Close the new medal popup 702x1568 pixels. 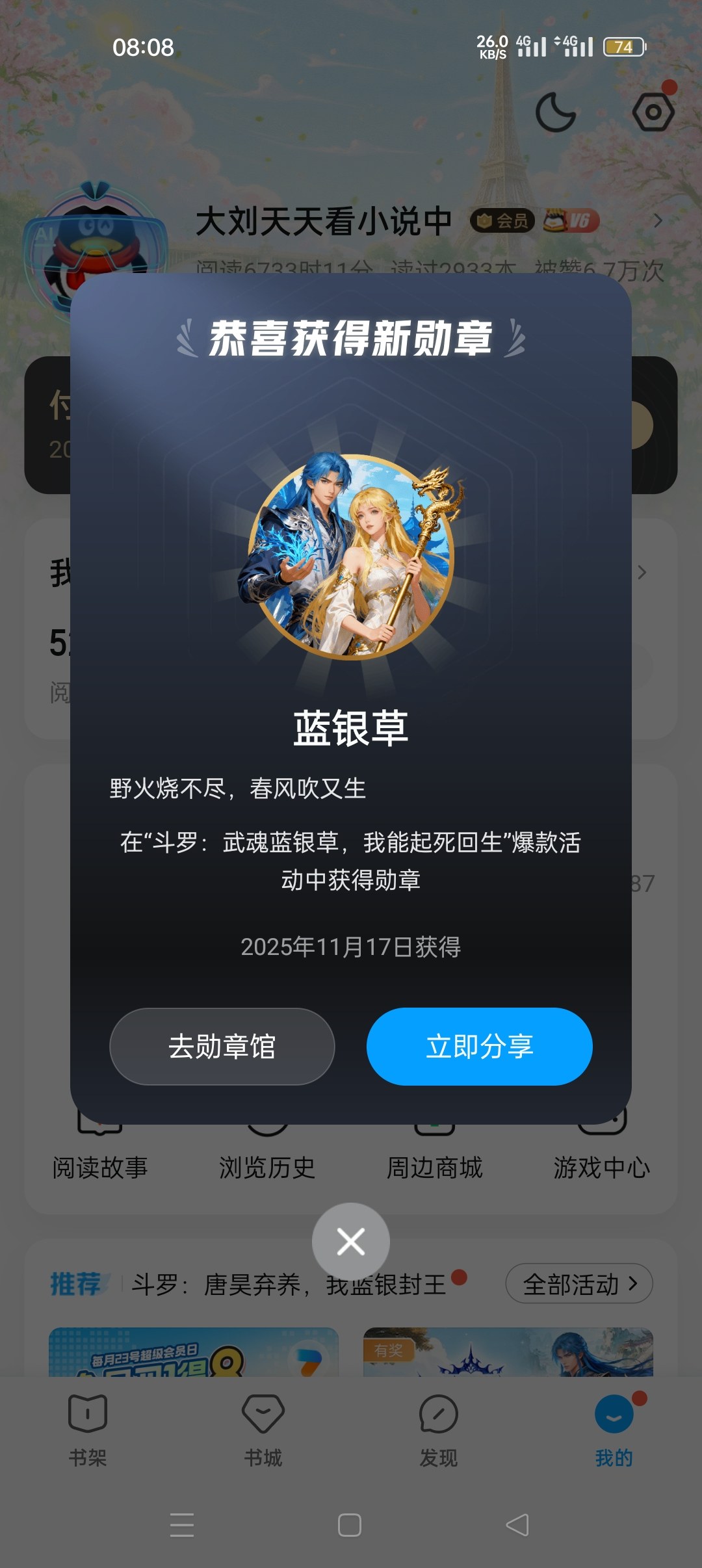(350, 1242)
